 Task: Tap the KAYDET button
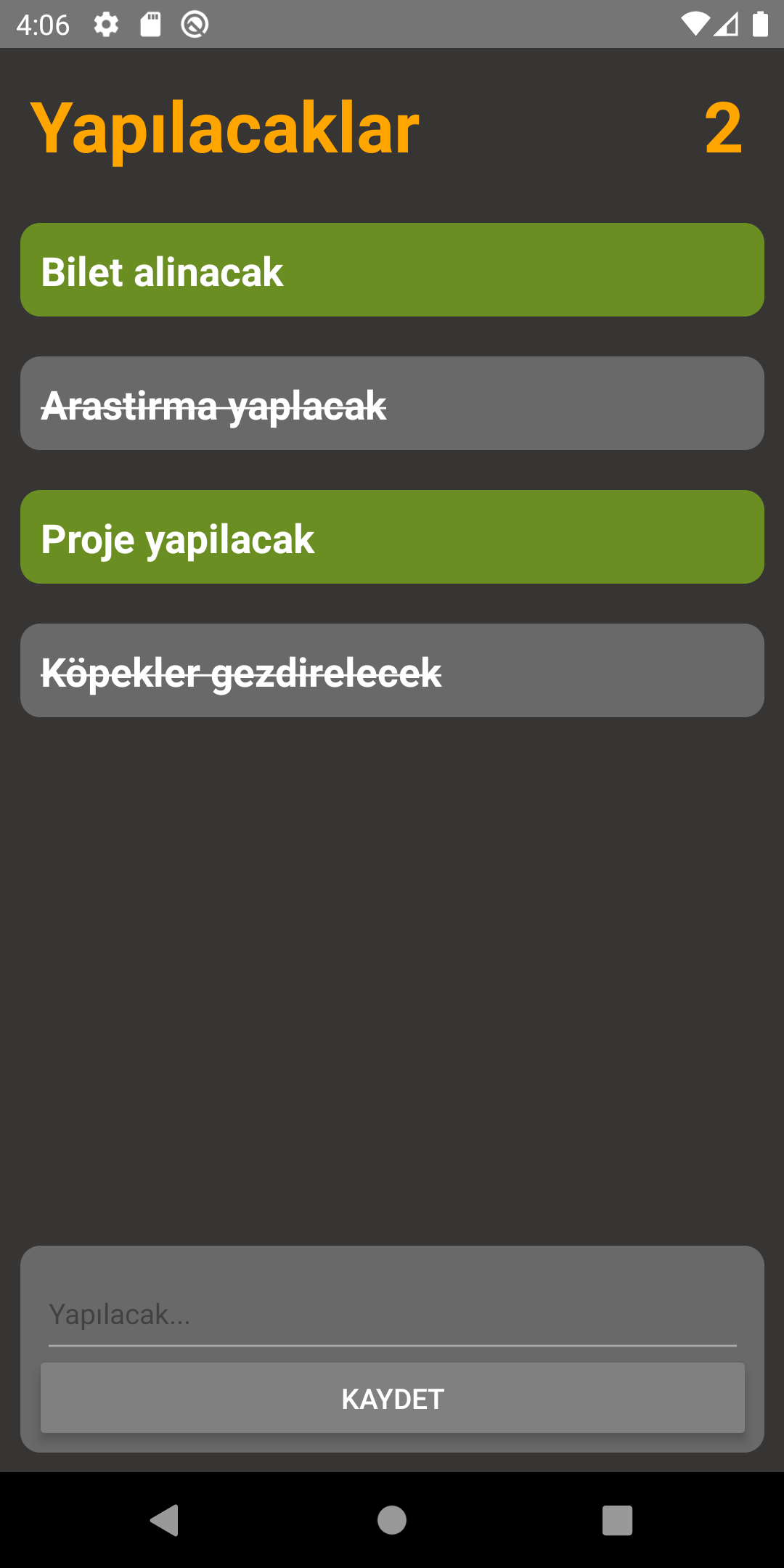(x=392, y=1398)
